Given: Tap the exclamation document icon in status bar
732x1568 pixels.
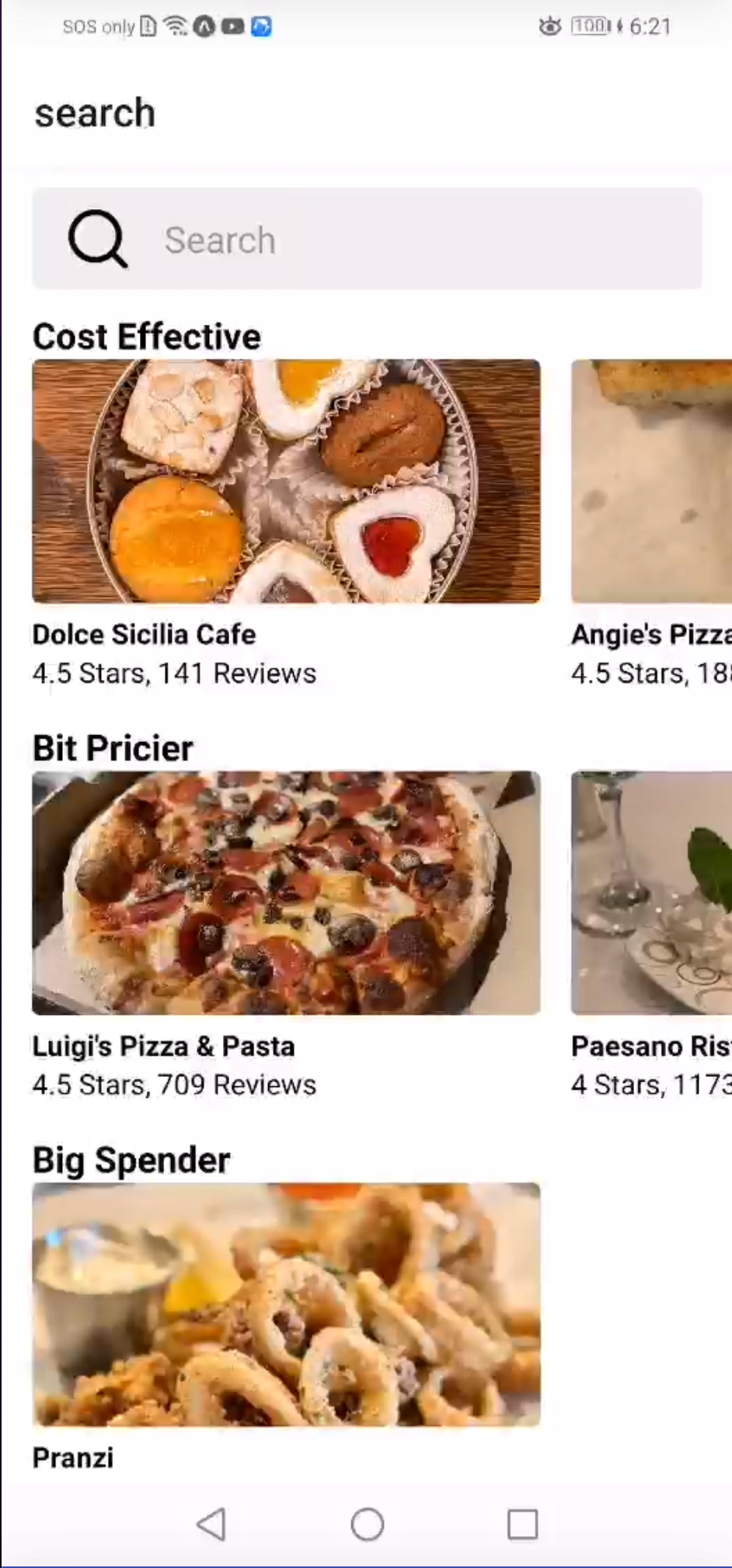Looking at the screenshot, I should click(x=146, y=26).
